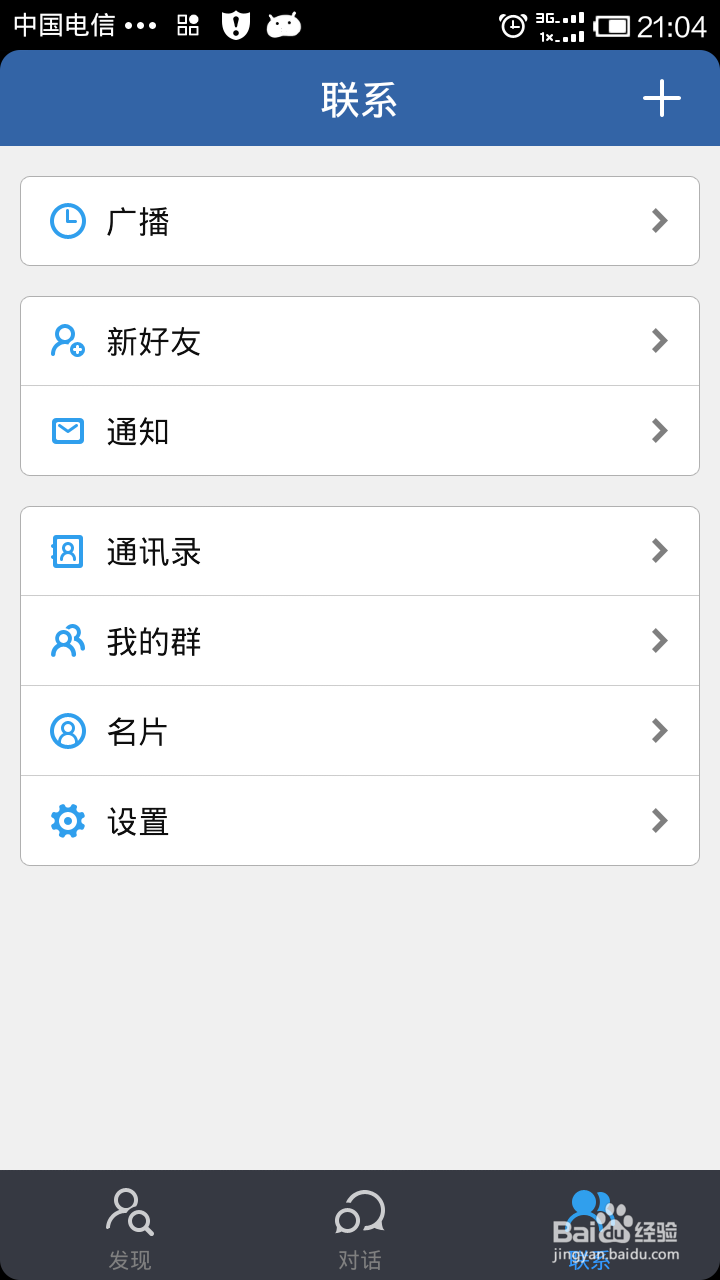Open the 通知 list item
This screenshot has height=1280, width=720.
[360, 430]
